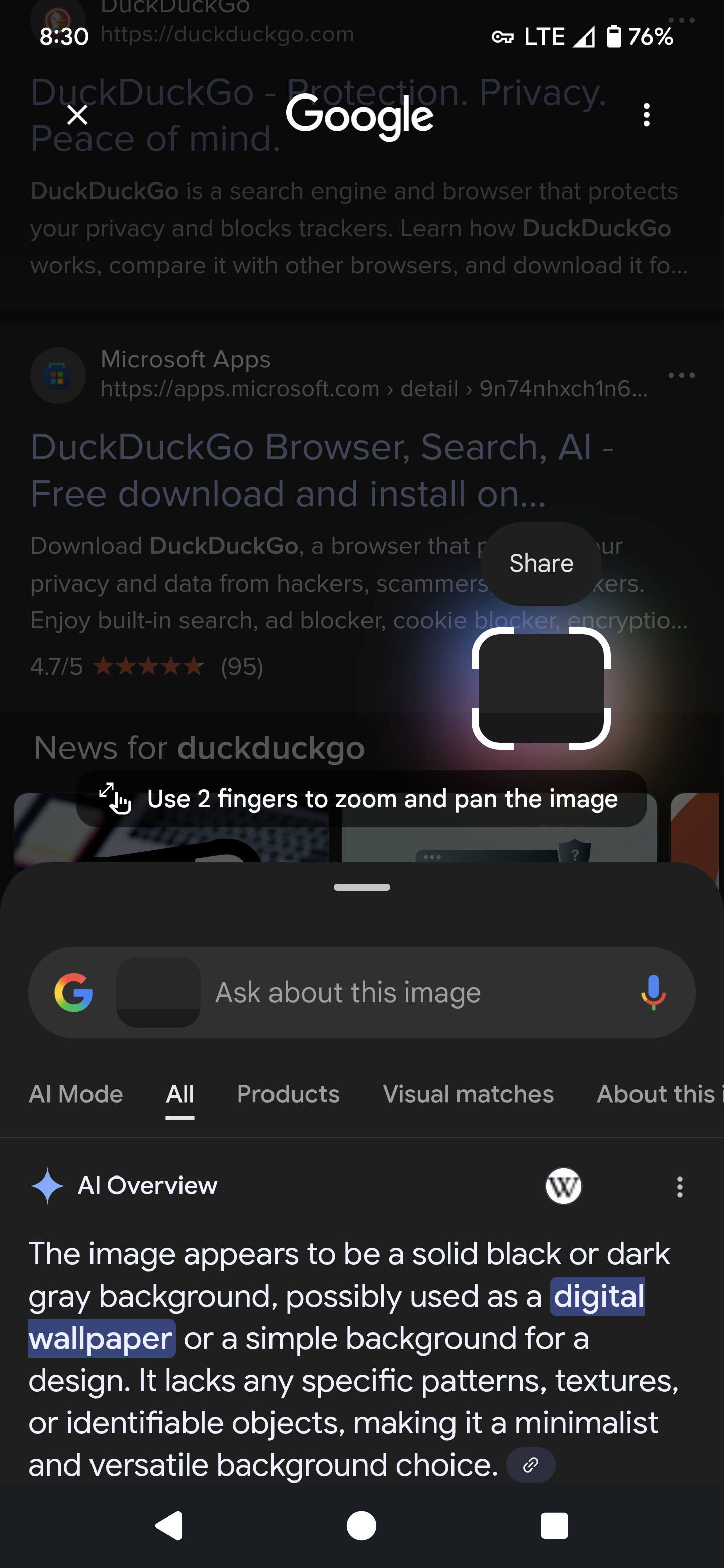Tap the Share bubble above selection
The width and height of the screenshot is (724, 1568).
click(x=540, y=563)
